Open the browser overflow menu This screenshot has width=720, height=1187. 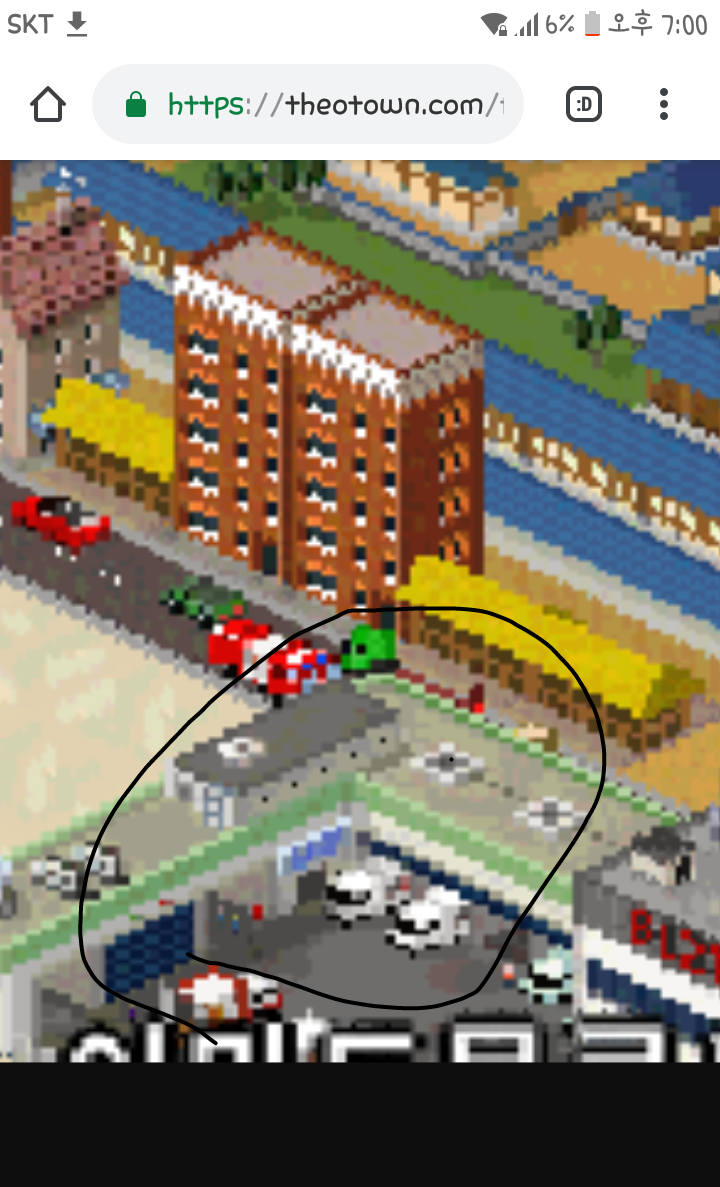click(663, 104)
